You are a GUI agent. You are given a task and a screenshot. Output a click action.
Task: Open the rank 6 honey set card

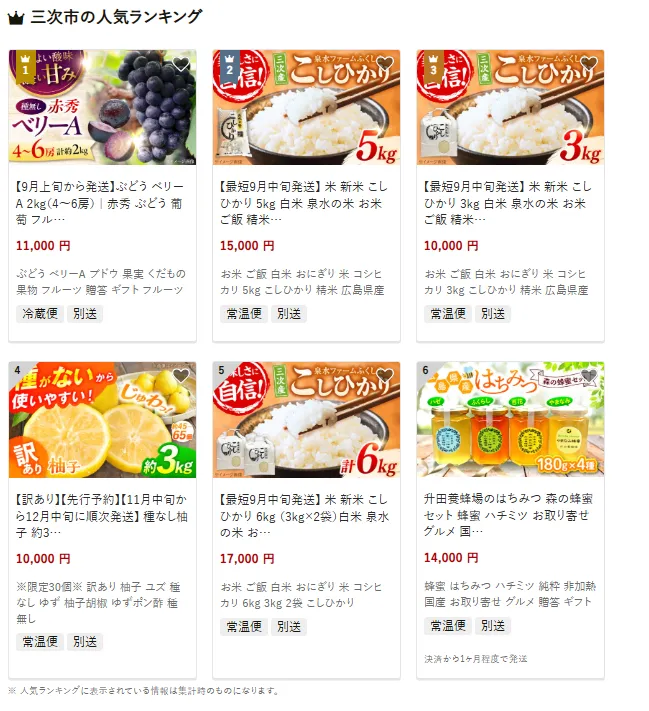(x=510, y=512)
